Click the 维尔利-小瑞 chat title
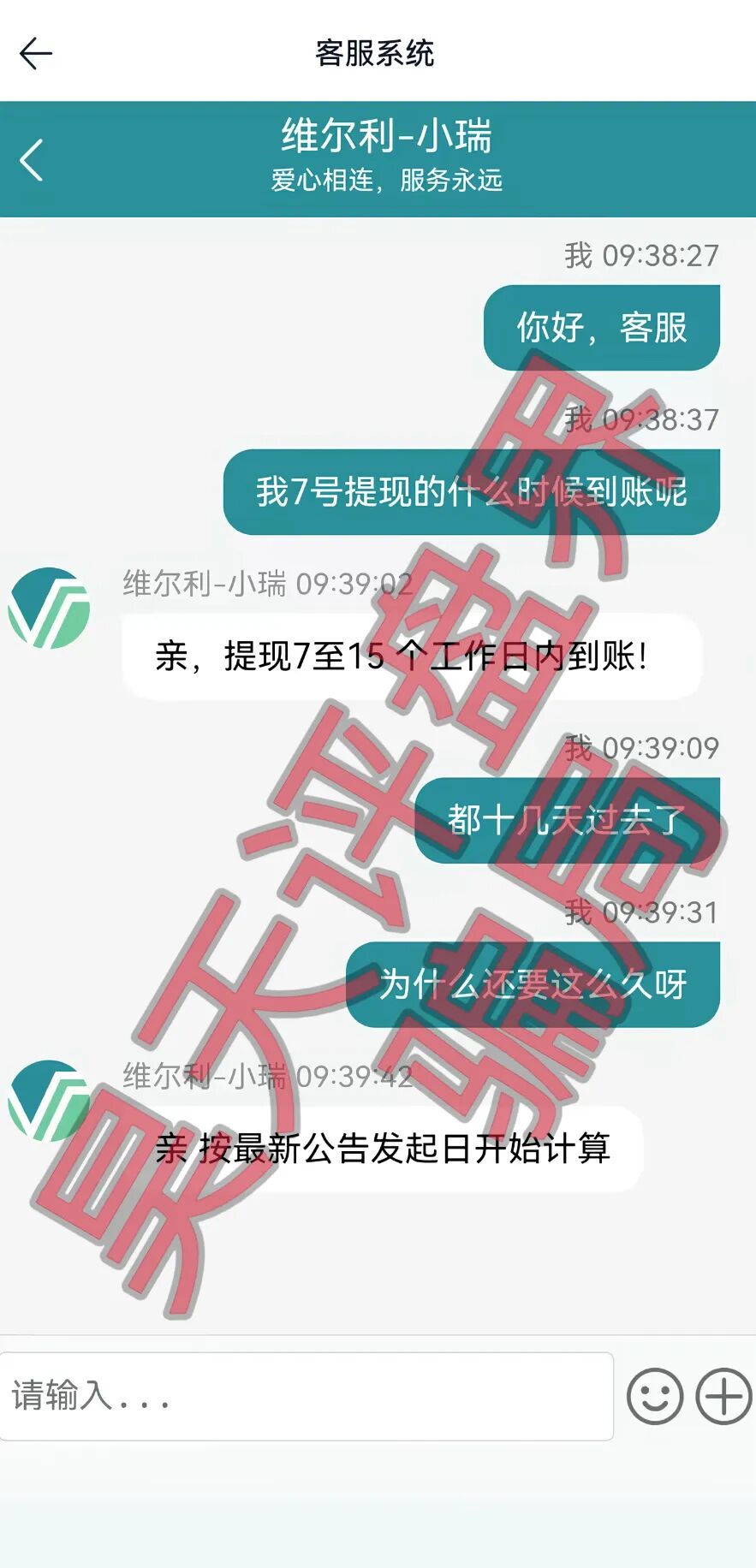 click(377, 135)
